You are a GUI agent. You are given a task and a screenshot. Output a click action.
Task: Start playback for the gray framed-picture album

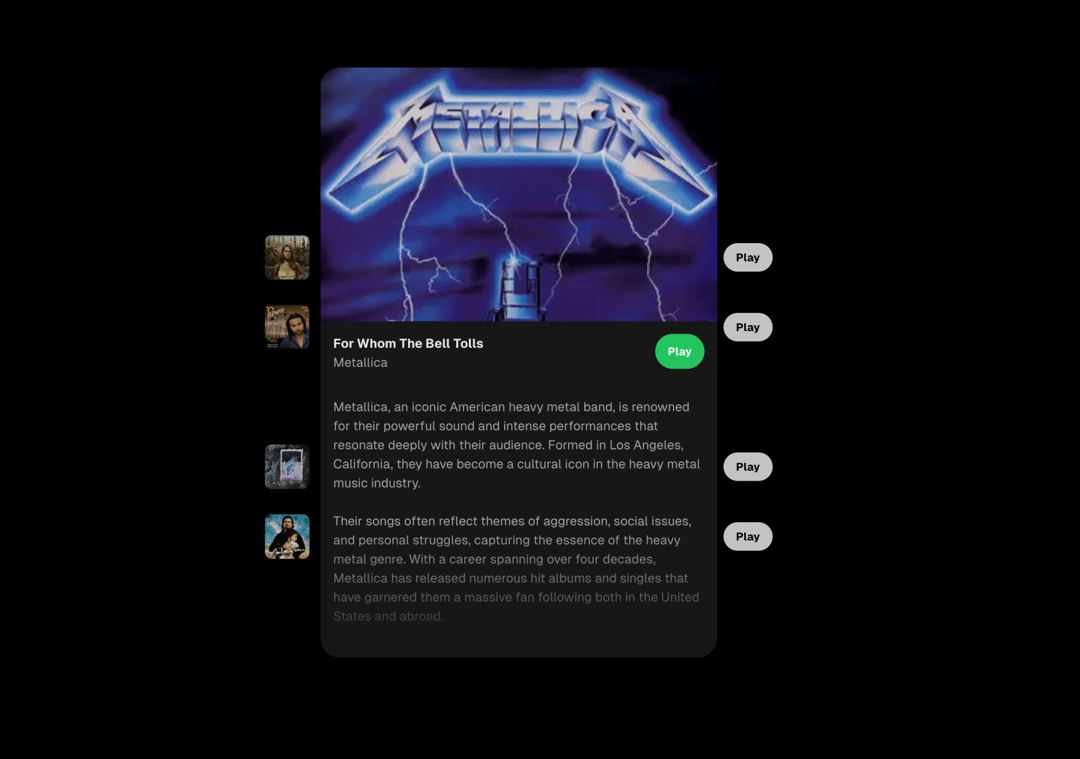[747, 467]
